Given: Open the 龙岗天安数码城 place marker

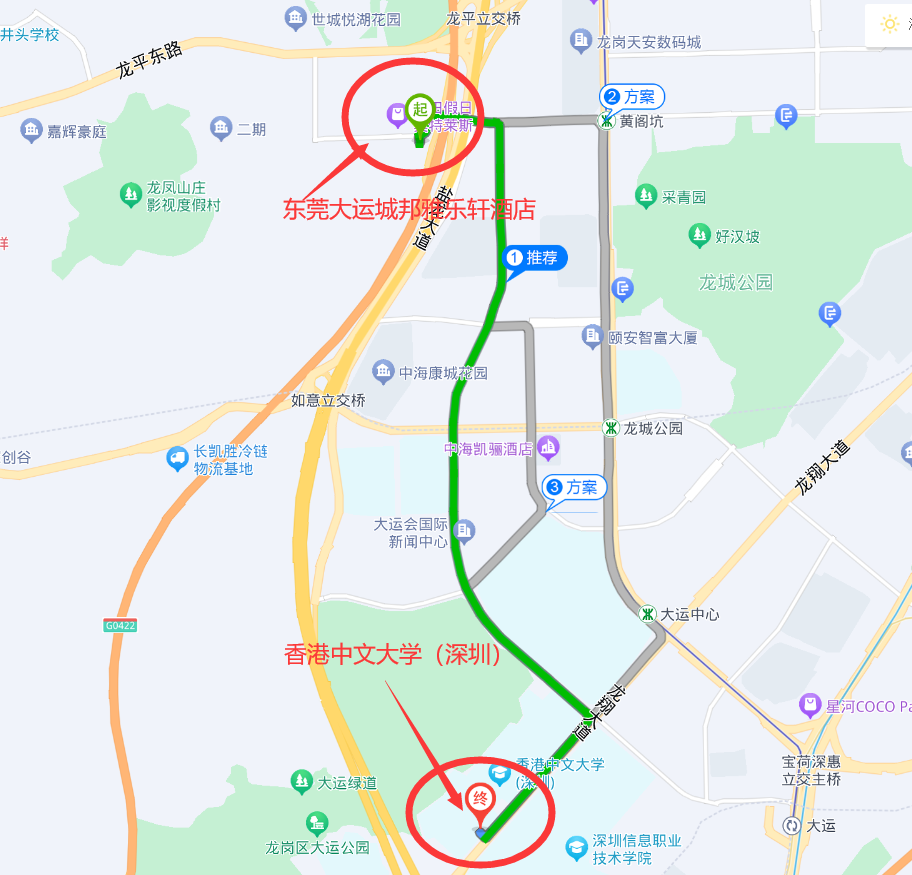Looking at the screenshot, I should coord(581,41).
